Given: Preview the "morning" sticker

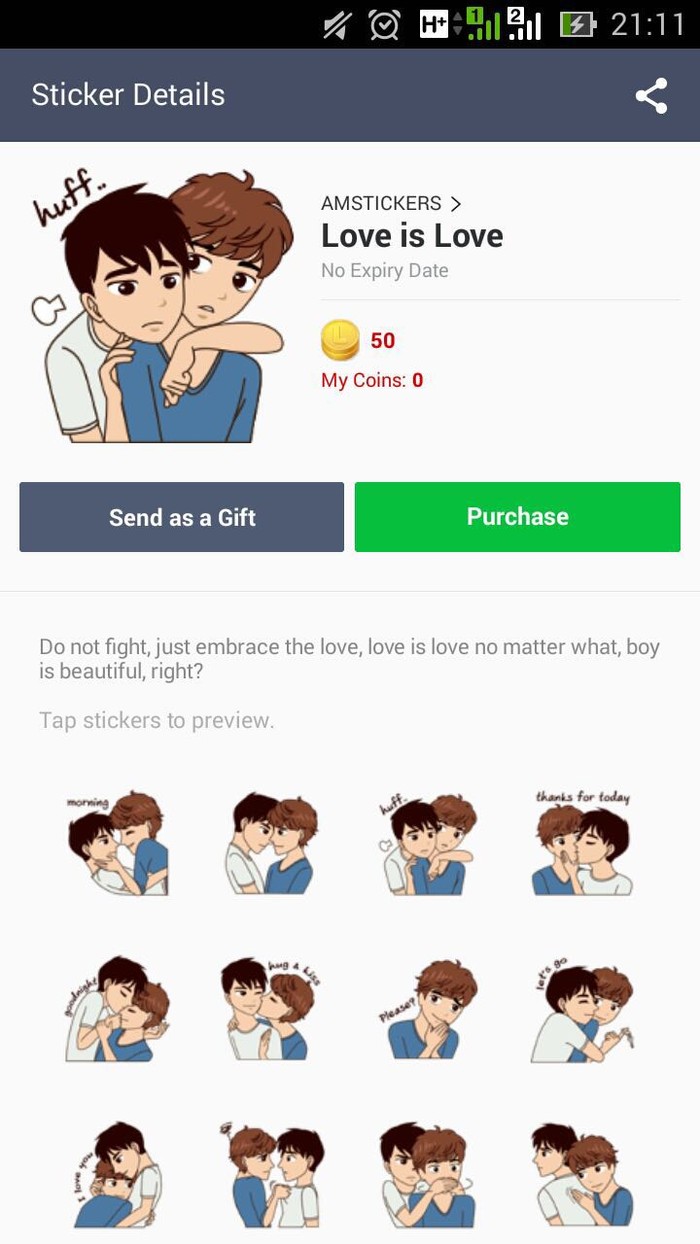Looking at the screenshot, I should point(117,843).
